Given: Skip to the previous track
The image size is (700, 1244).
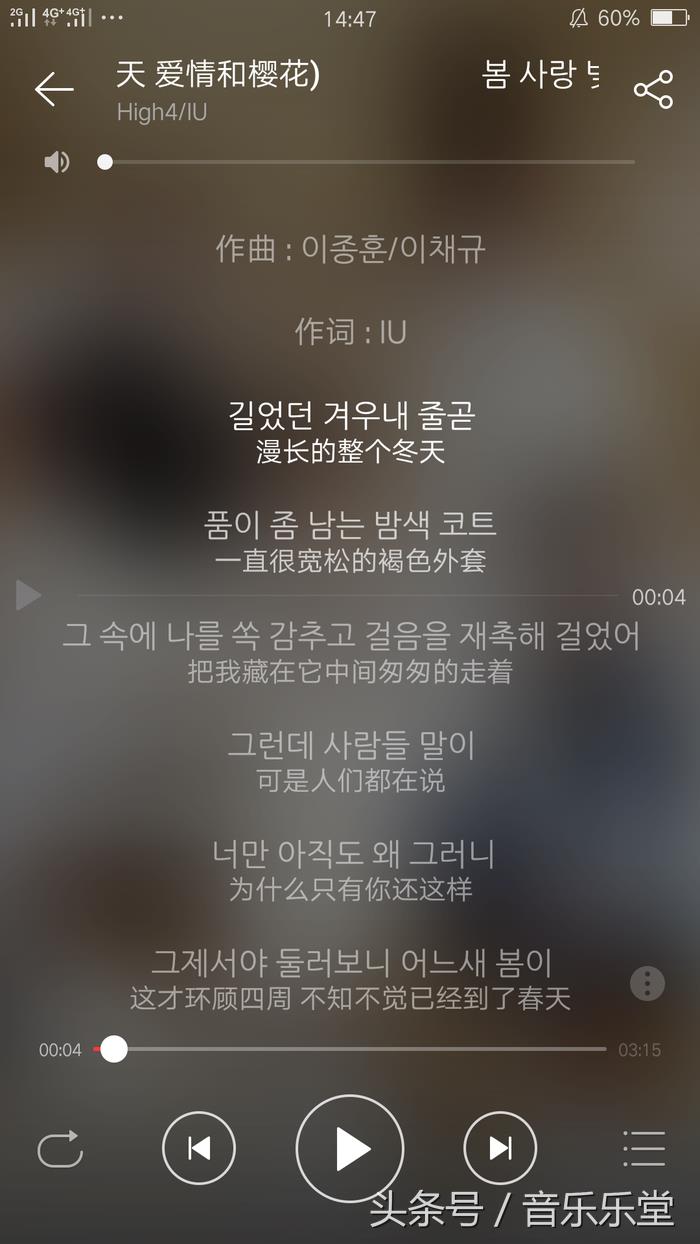Looking at the screenshot, I should click(199, 1148).
